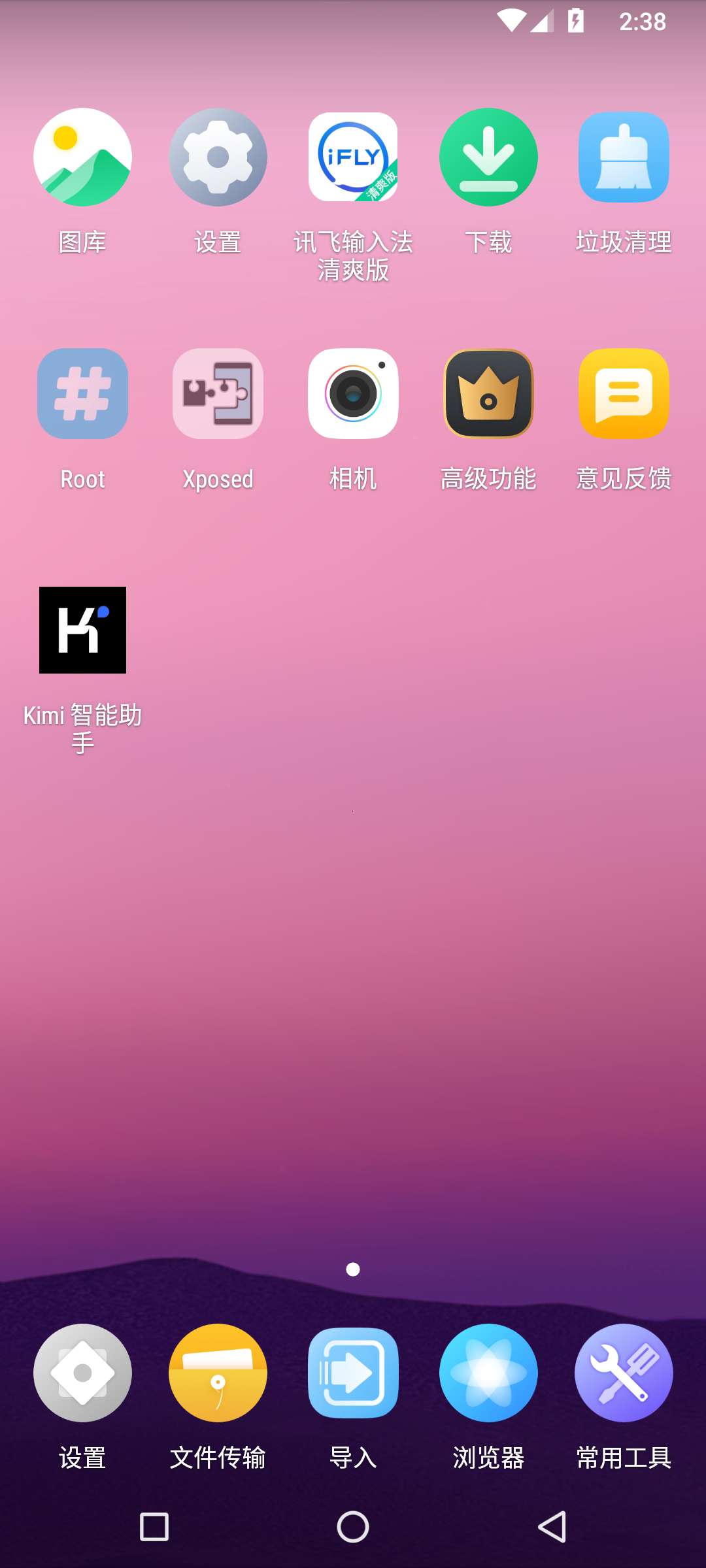Open the 图库 gallery app
706x1568 pixels.
point(82,157)
